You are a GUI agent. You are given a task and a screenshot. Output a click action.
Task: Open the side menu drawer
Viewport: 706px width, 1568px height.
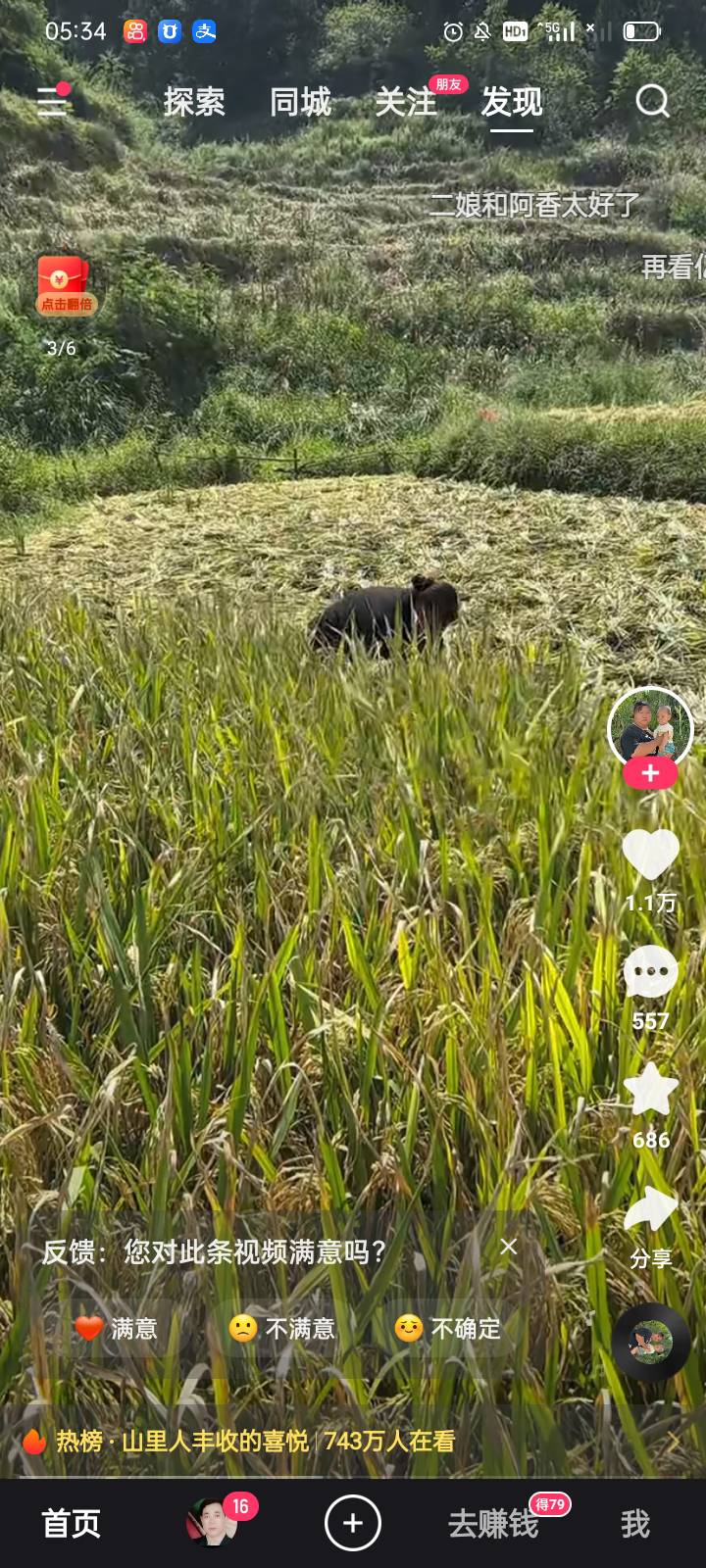click(x=53, y=101)
